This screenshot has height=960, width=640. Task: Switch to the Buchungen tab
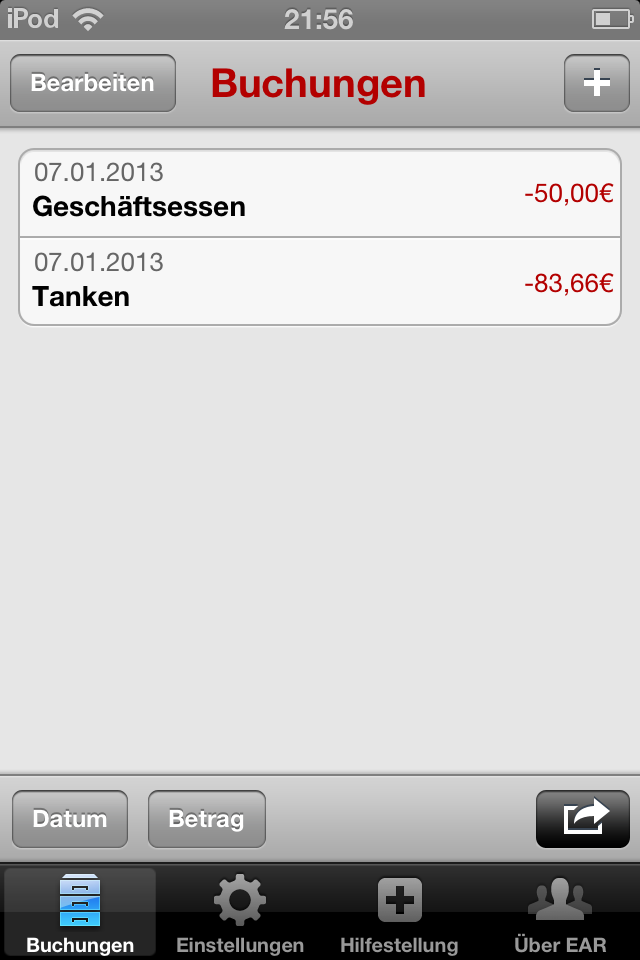point(80,912)
